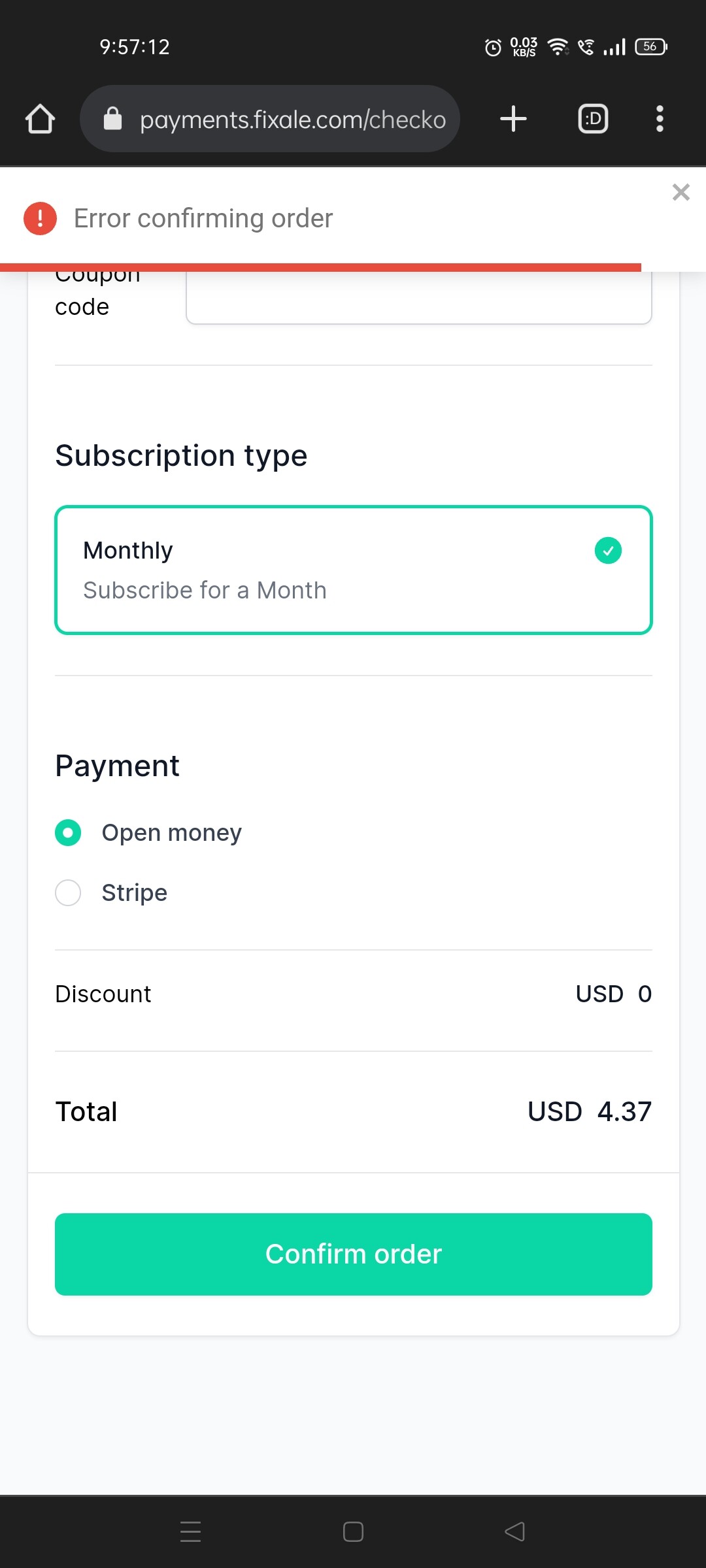
Task: Tap the Confirm order button
Action: [354, 1254]
